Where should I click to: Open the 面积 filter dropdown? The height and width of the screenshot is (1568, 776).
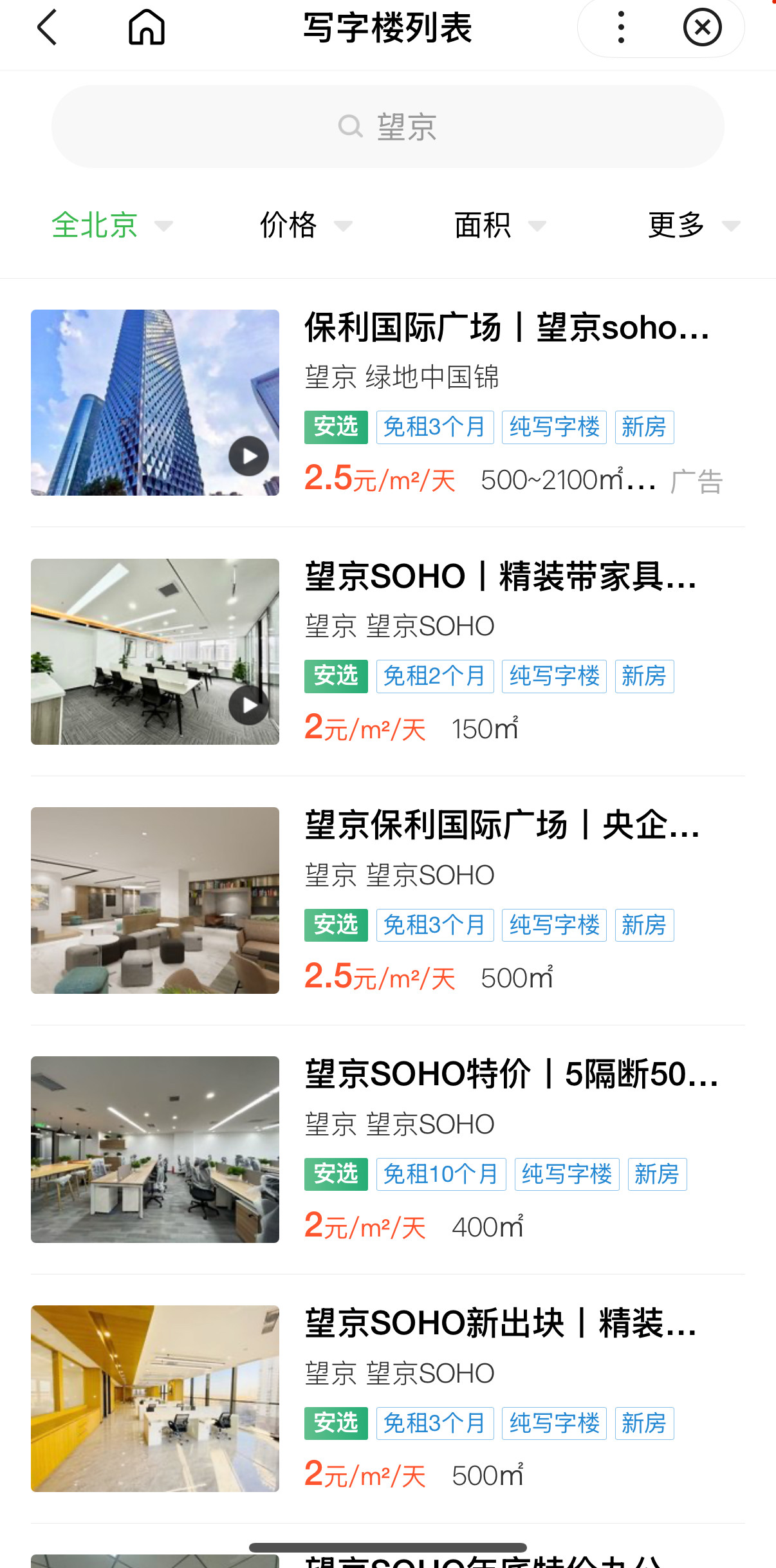click(x=499, y=225)
